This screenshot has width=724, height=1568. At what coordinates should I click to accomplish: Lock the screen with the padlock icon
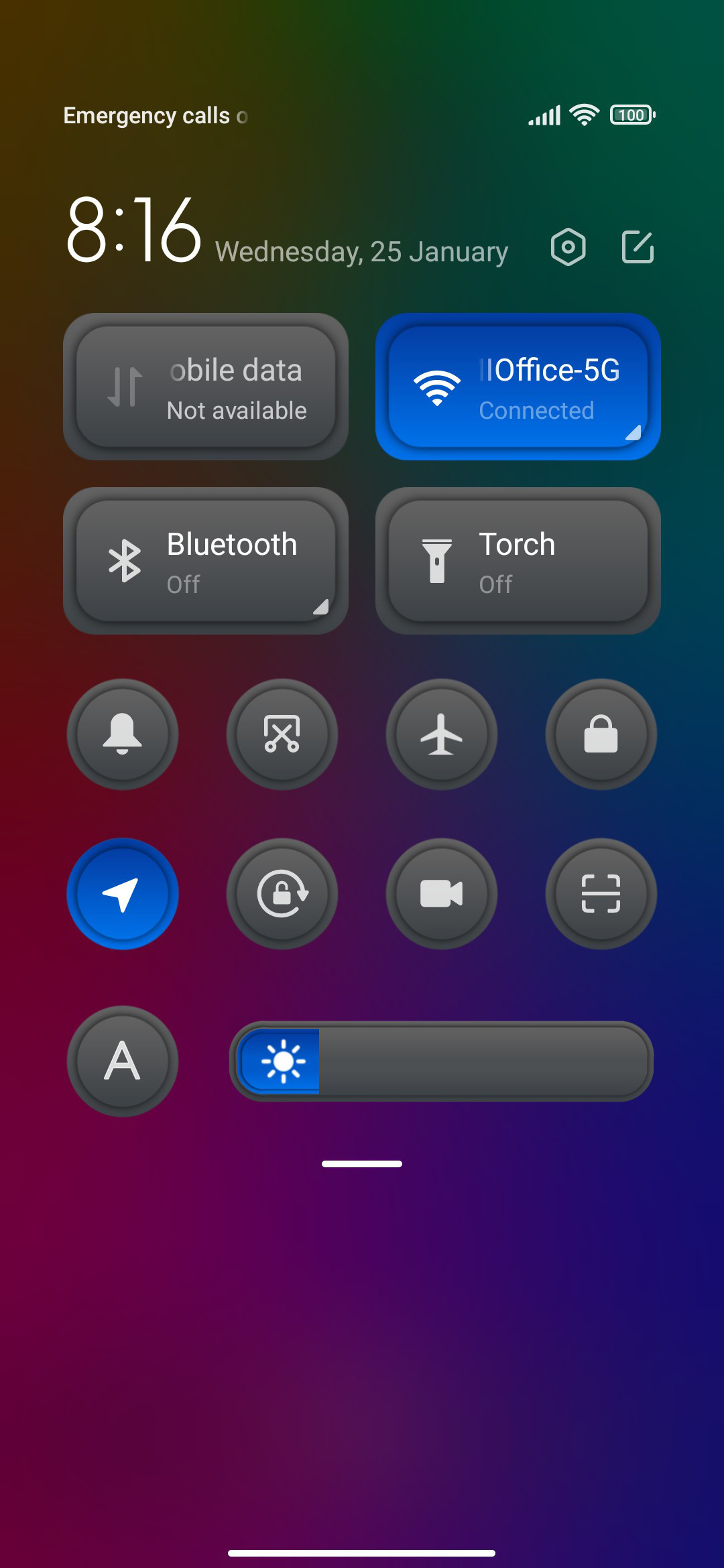click(601, 734)
